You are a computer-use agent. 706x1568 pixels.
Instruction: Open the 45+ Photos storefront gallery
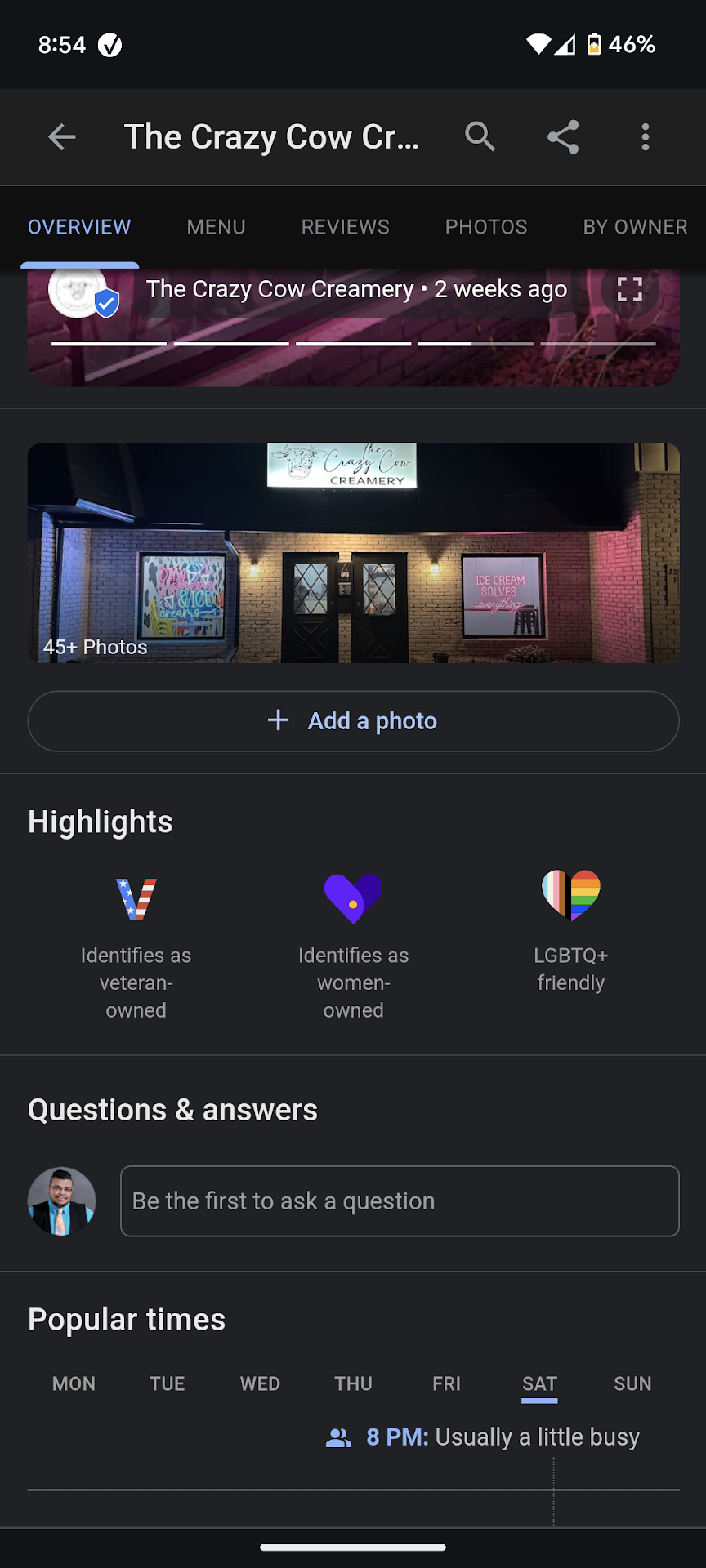353,553
